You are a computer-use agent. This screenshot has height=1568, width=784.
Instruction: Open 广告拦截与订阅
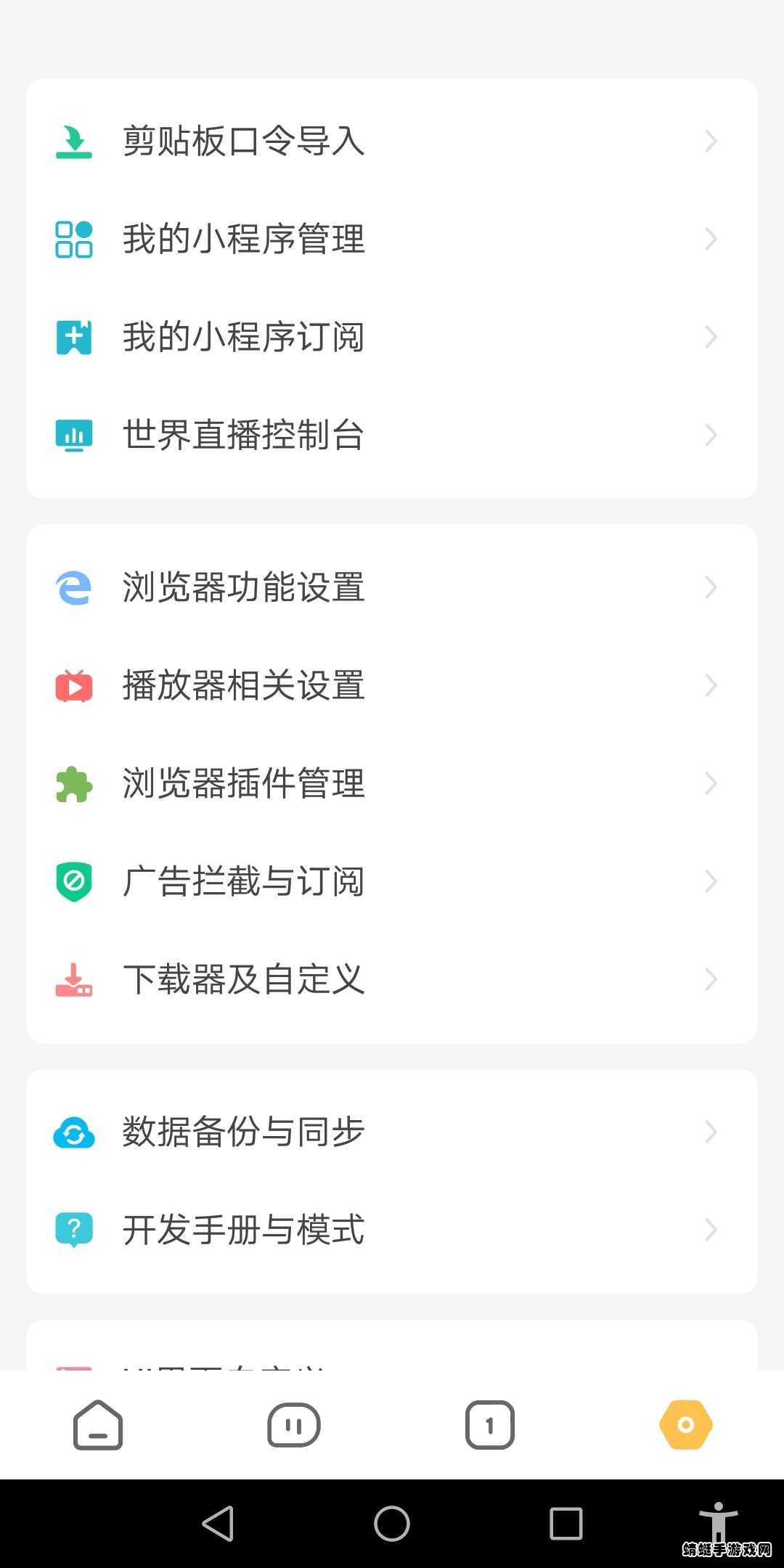tap(392, 881)
